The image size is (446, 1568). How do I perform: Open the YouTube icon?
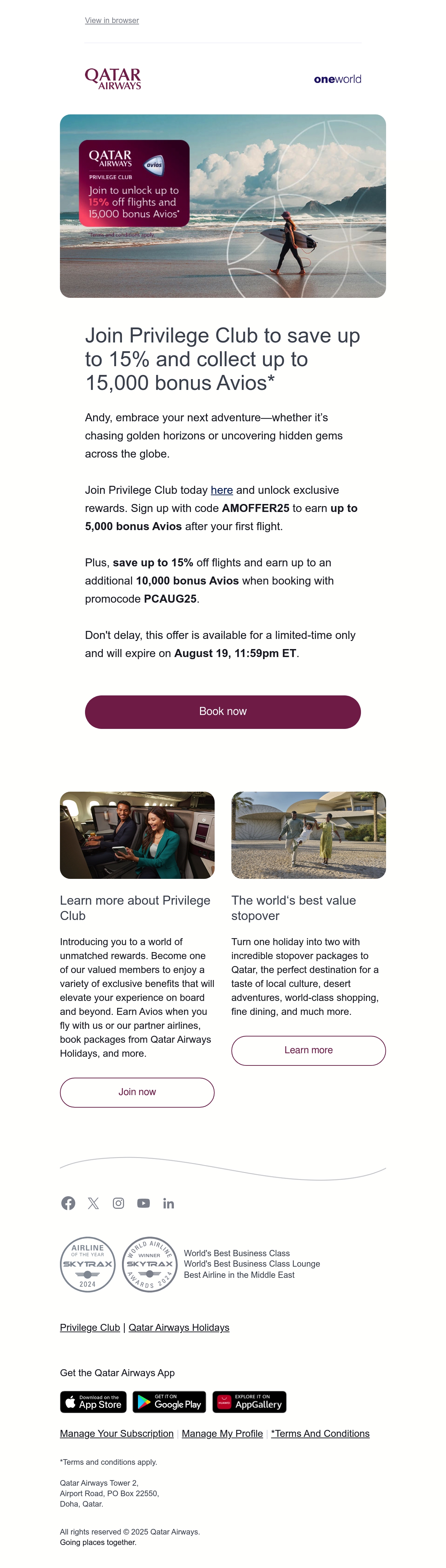tap(144, 1203)
